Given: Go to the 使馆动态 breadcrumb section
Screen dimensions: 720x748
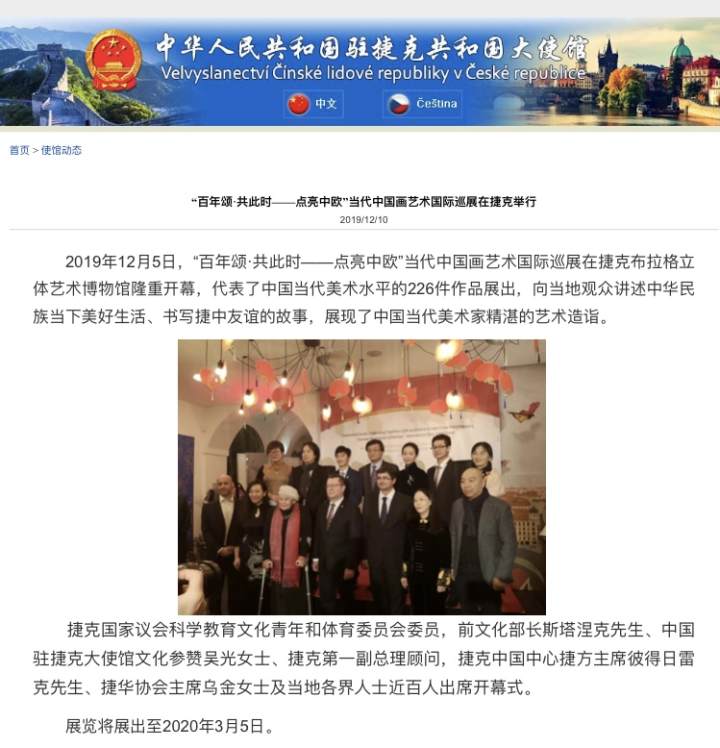Looking at the screenshot, I should point(62,151).
